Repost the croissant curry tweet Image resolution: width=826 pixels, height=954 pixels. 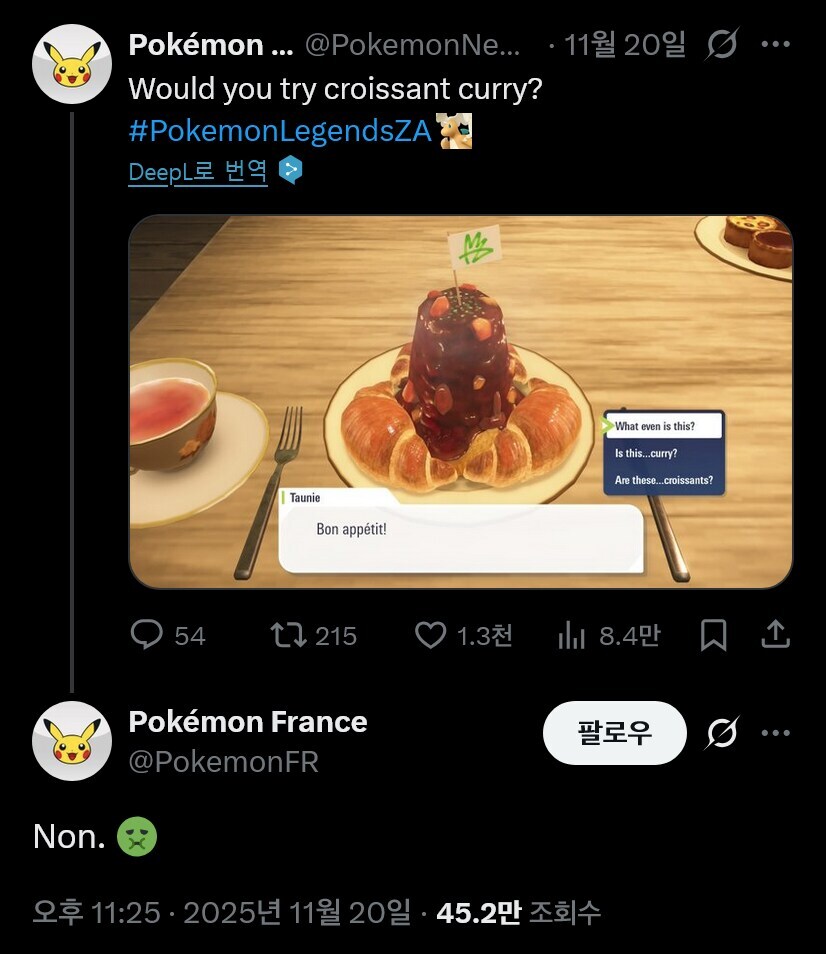point(291,635)
